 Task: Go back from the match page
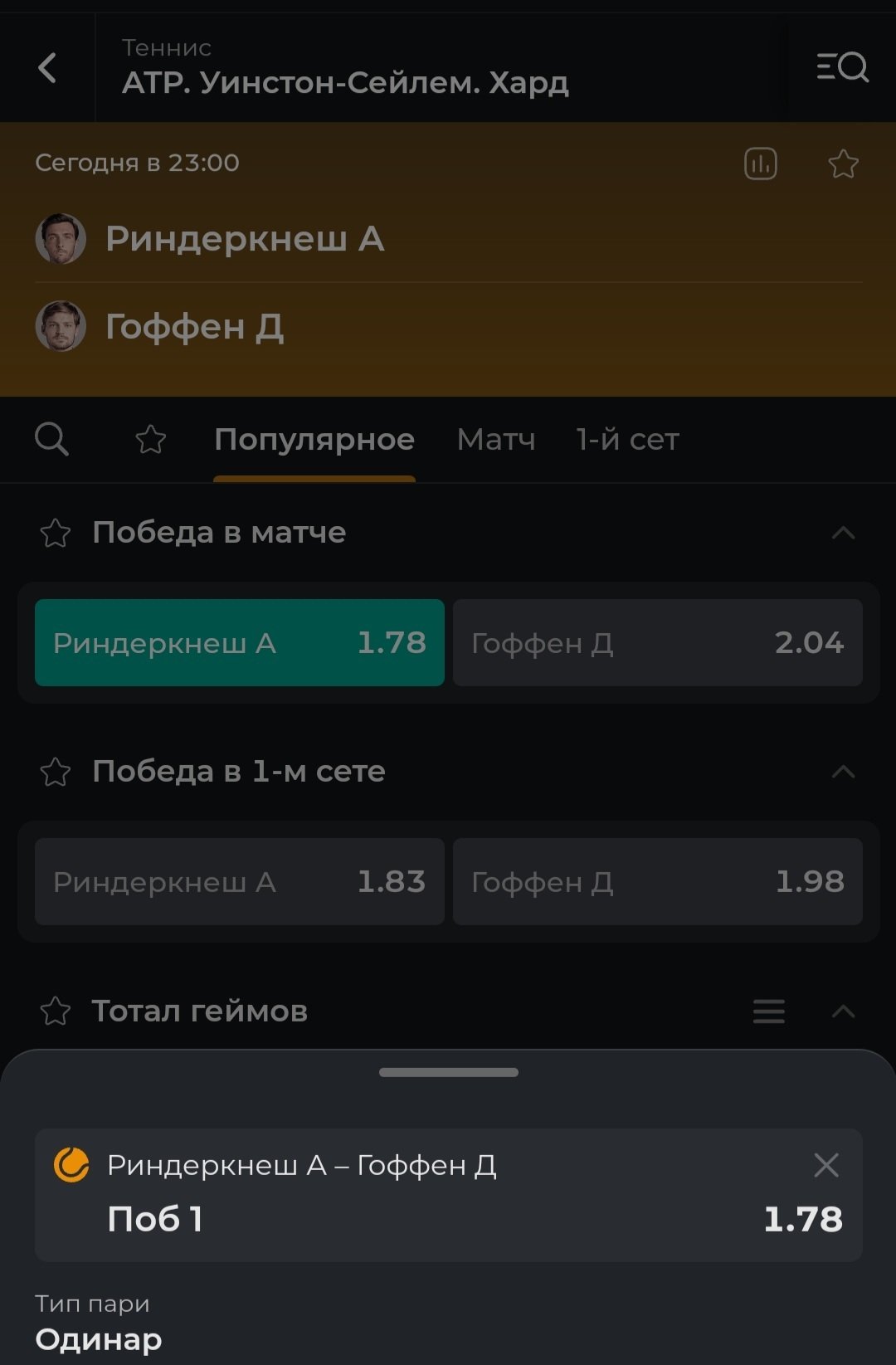(48, 68)
